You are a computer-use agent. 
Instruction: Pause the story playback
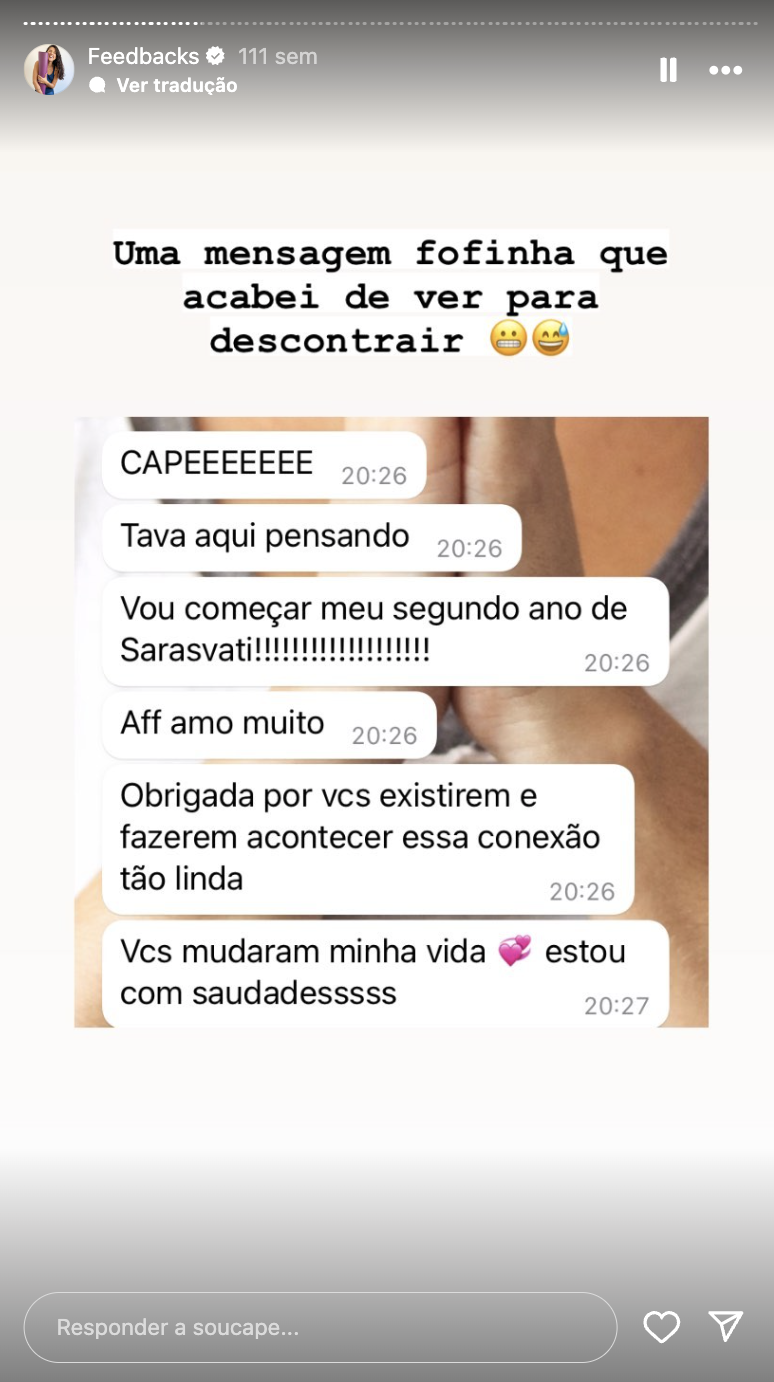(x=668, y=70)
